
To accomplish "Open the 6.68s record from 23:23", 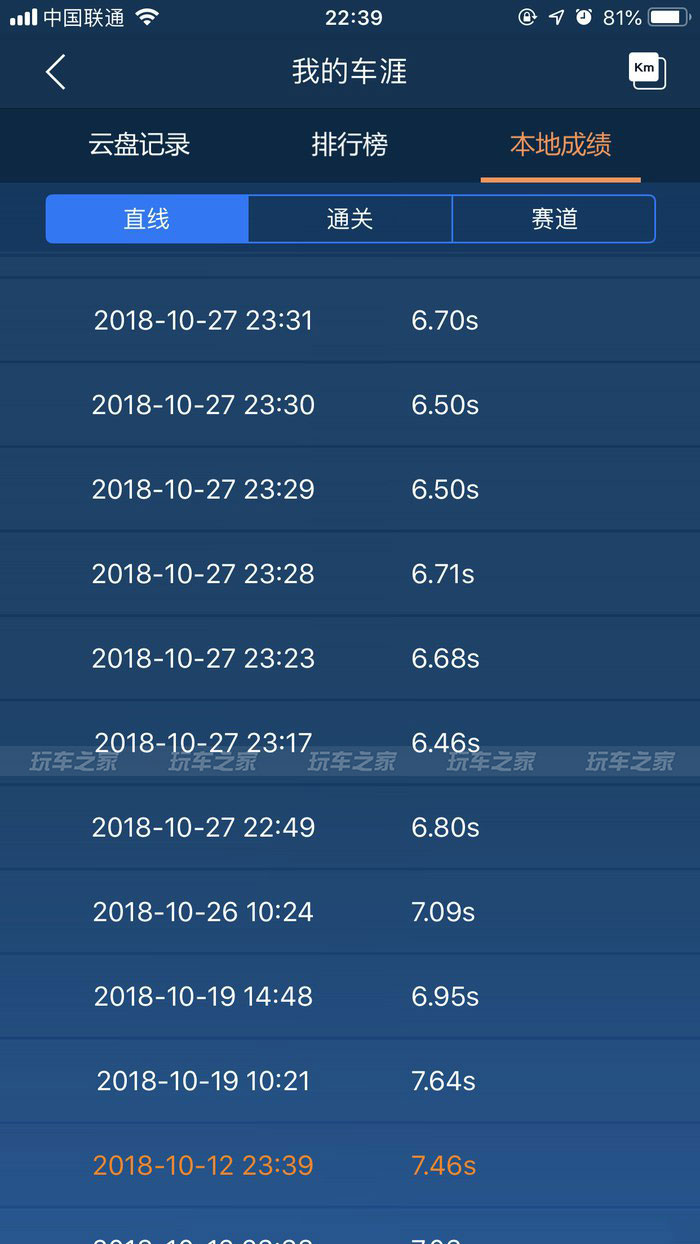I will point(350,658).
